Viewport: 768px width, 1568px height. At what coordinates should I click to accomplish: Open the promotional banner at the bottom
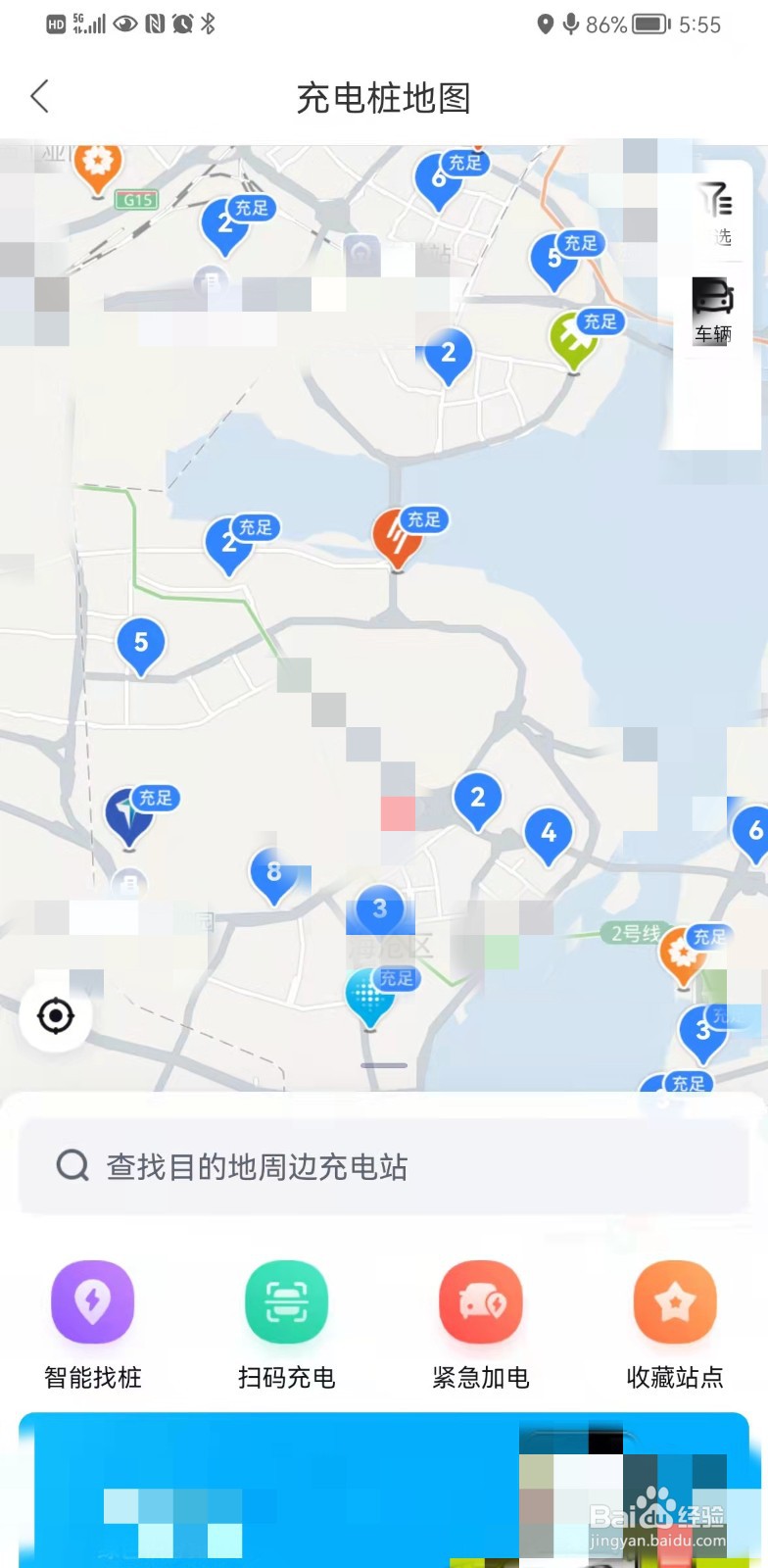[384, 1480]
